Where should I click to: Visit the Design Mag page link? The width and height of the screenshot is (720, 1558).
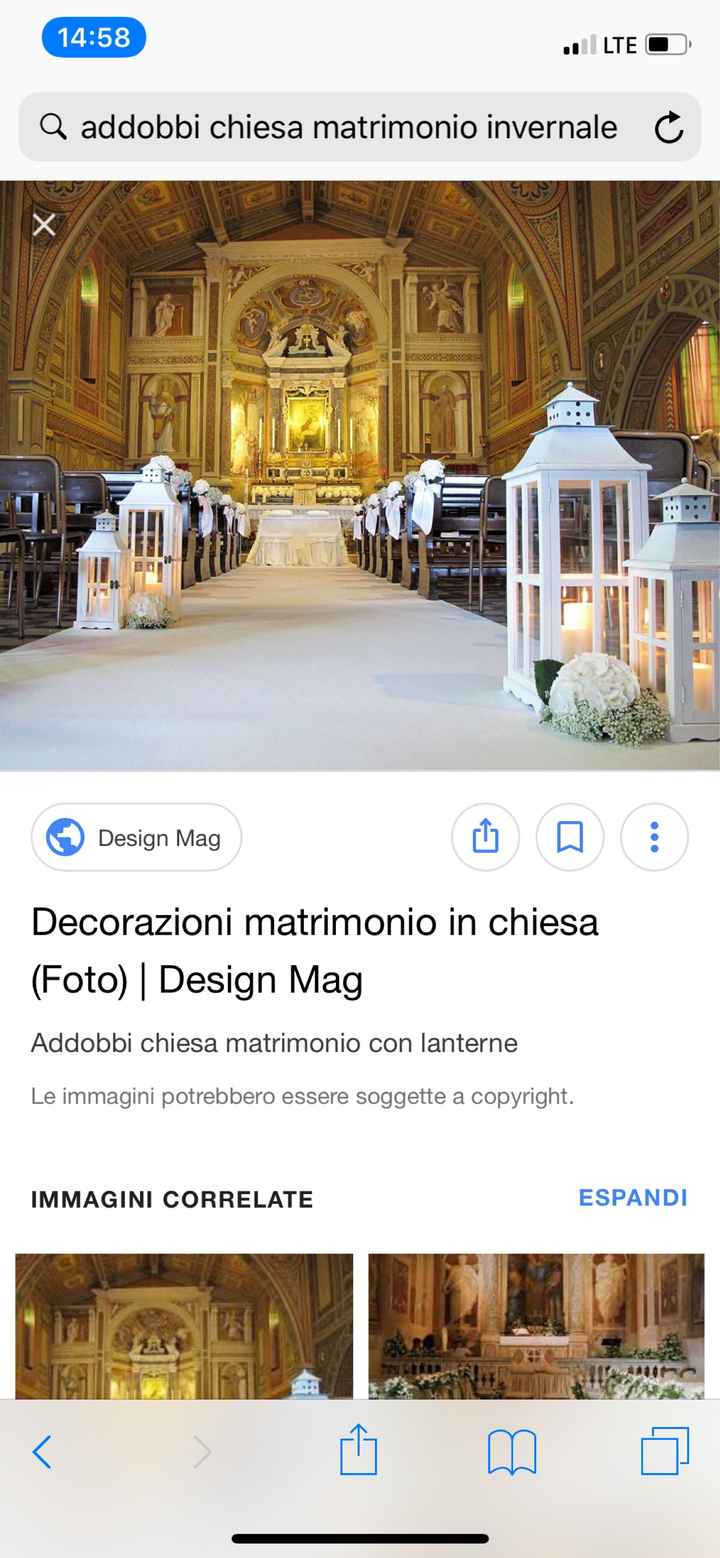(315, 949)
